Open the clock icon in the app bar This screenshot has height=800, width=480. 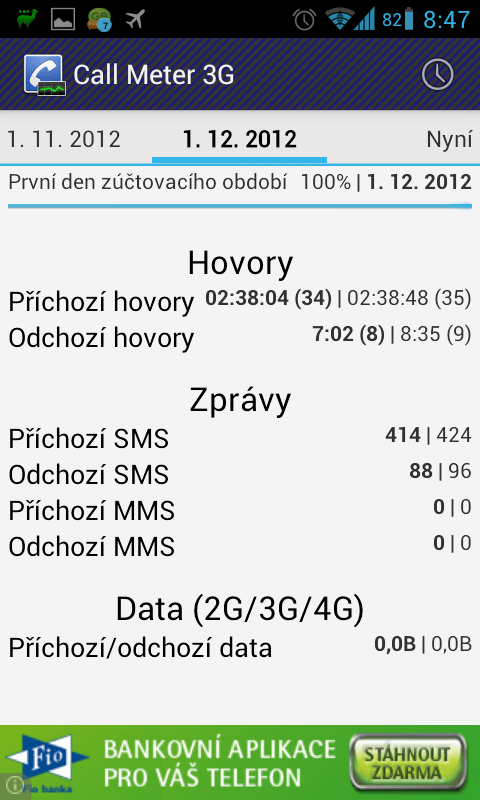click(437, 74)
